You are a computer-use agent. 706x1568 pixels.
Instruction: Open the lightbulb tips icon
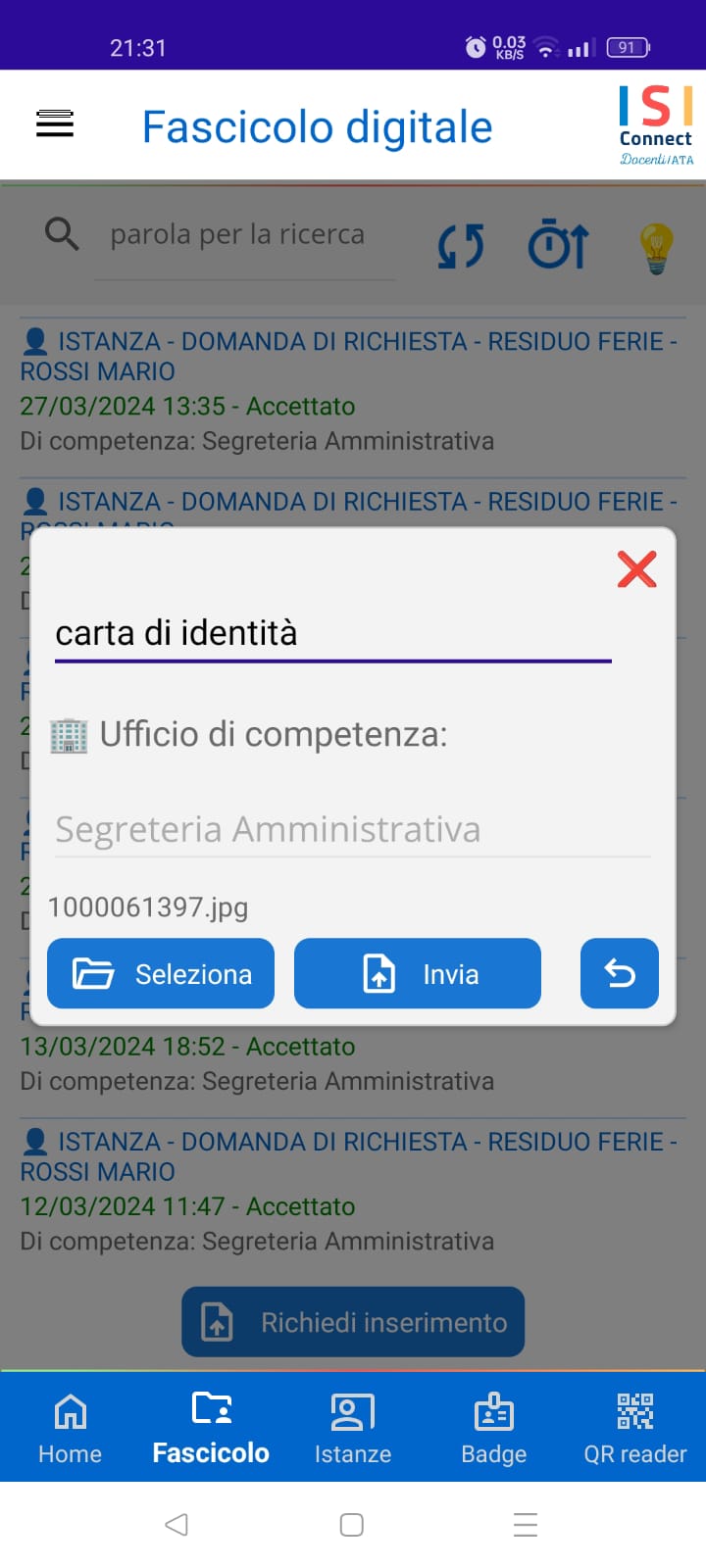pyautogui.click(x=656, y=247)
